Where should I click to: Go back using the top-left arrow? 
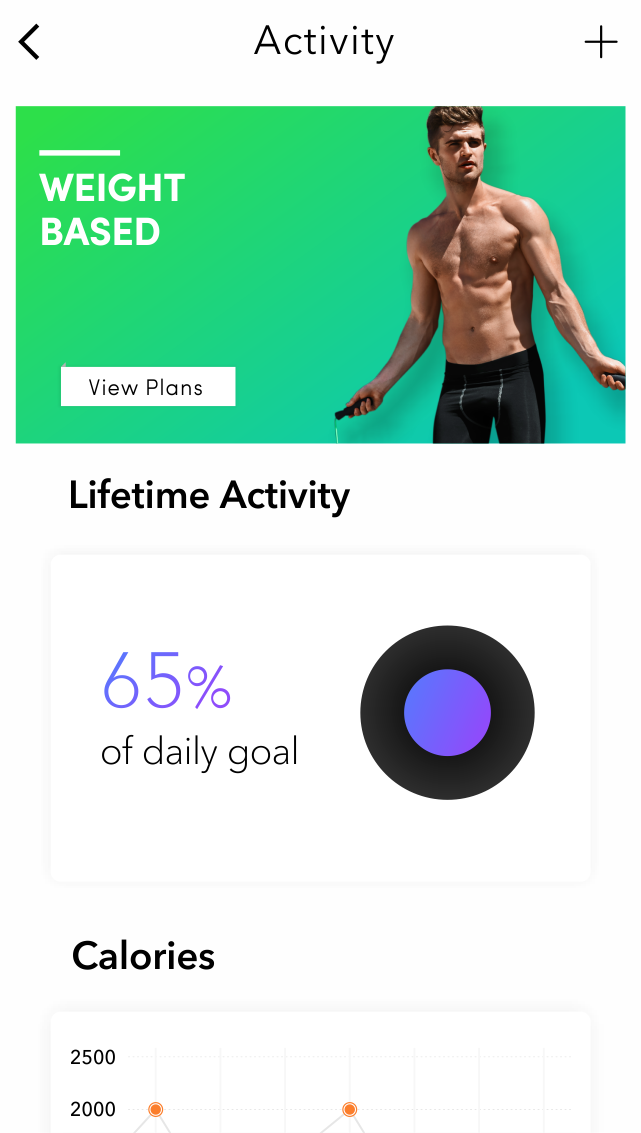pyautogui.click(x=30, y=42)
